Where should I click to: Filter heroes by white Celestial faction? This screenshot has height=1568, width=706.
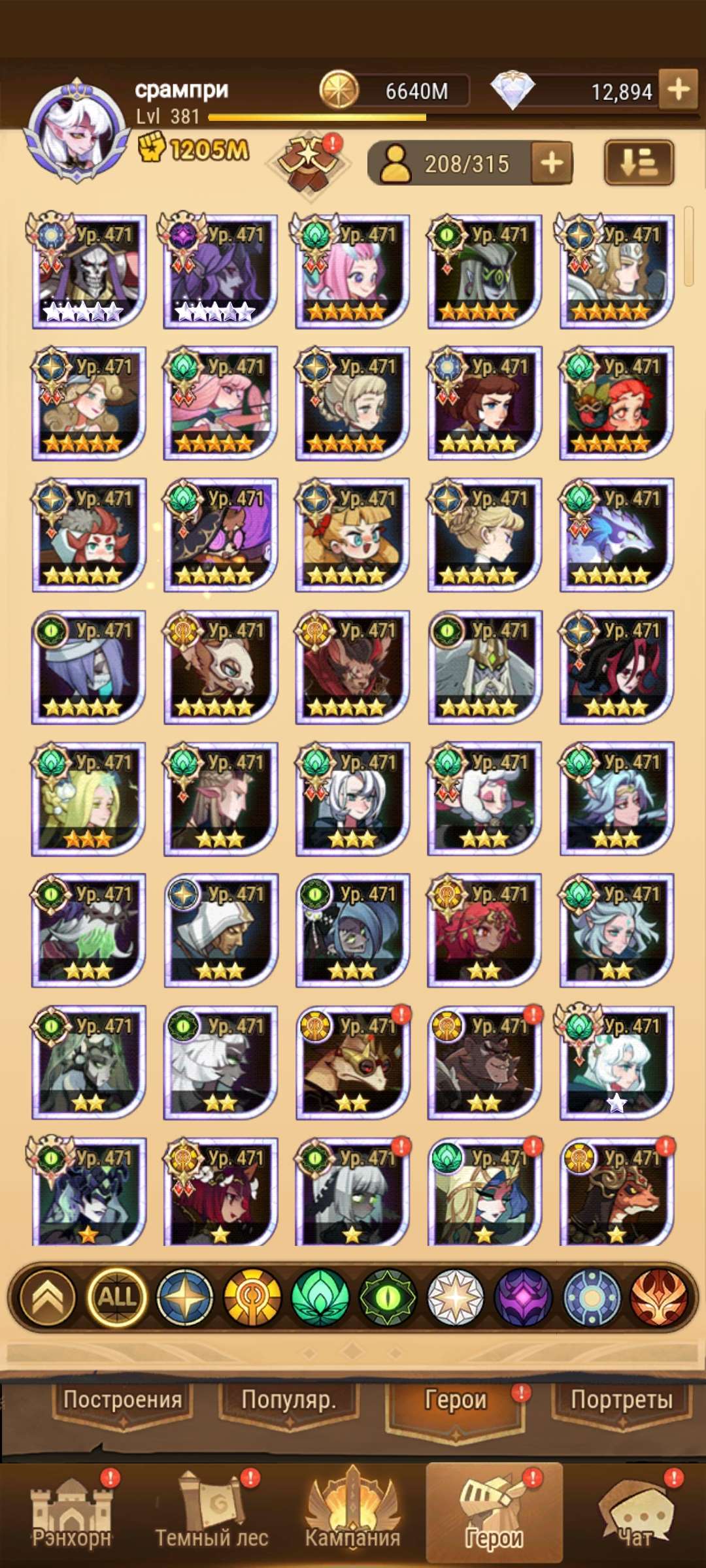click(456, 1297)
